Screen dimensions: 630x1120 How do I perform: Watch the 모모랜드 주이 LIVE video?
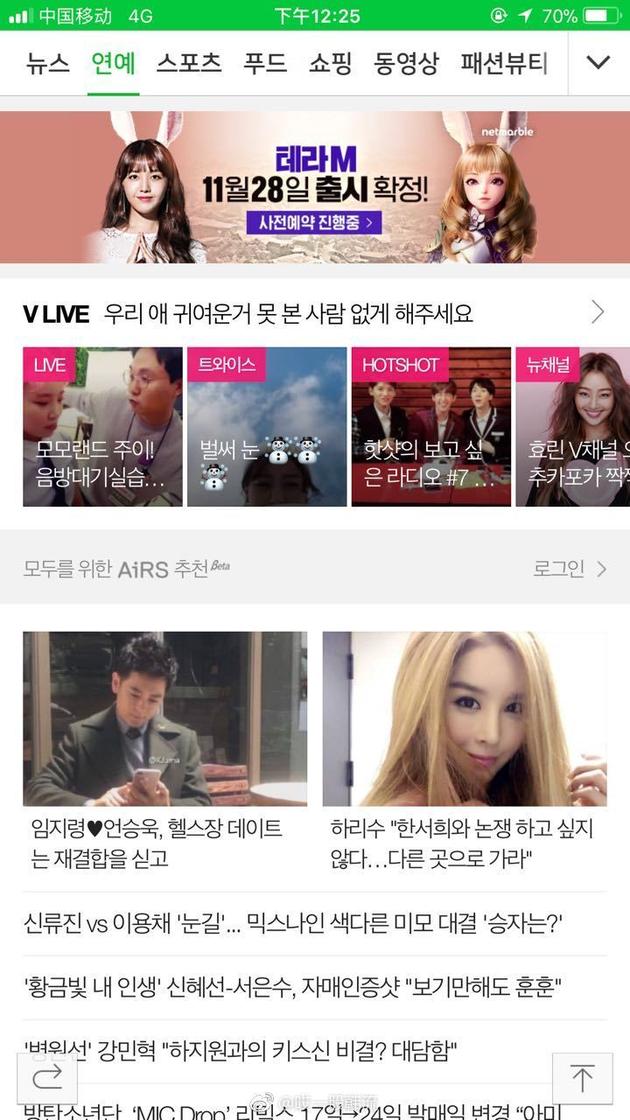[102, 427]
